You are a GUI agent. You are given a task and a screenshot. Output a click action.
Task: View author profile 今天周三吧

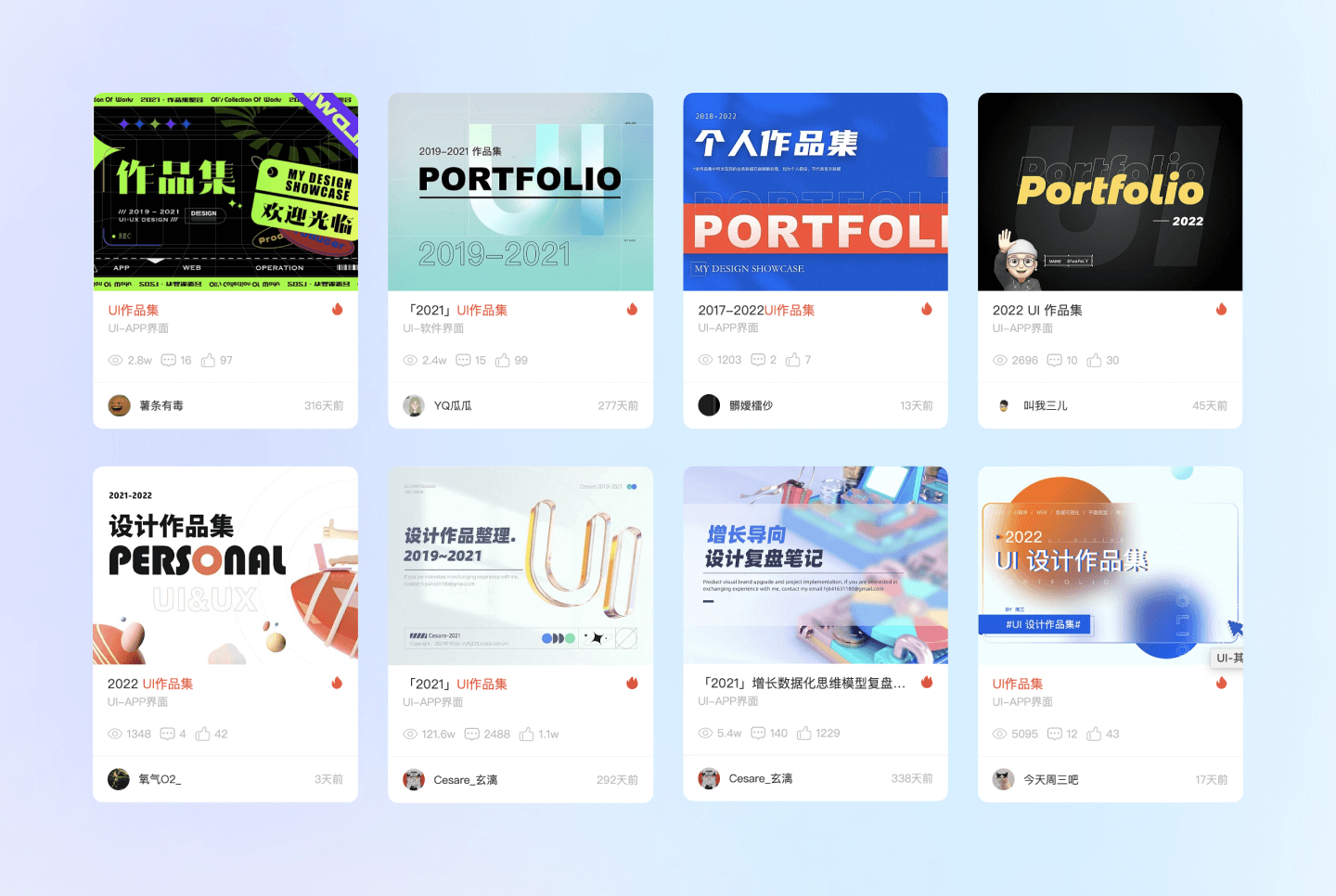coord(1050,779)
